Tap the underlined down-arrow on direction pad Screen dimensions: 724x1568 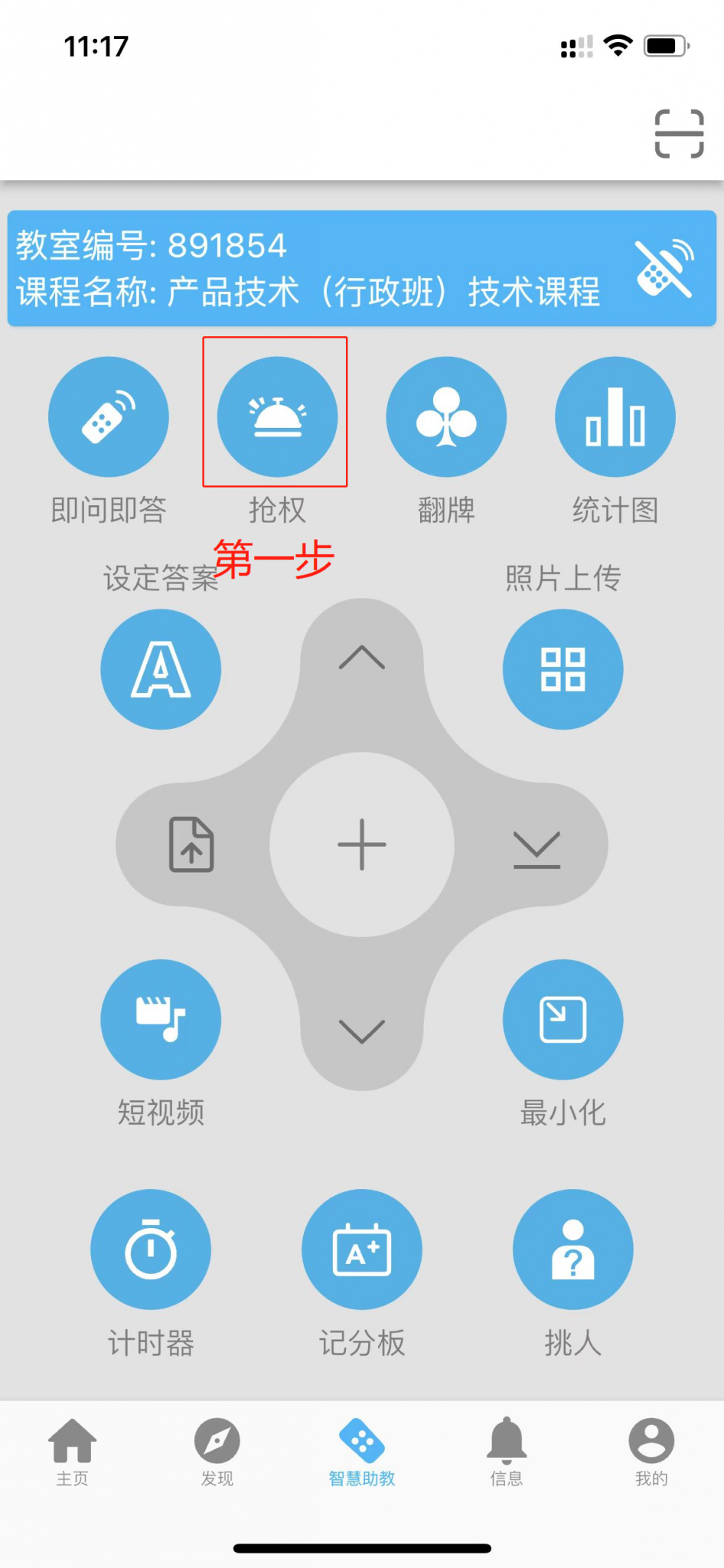point(536,849)
